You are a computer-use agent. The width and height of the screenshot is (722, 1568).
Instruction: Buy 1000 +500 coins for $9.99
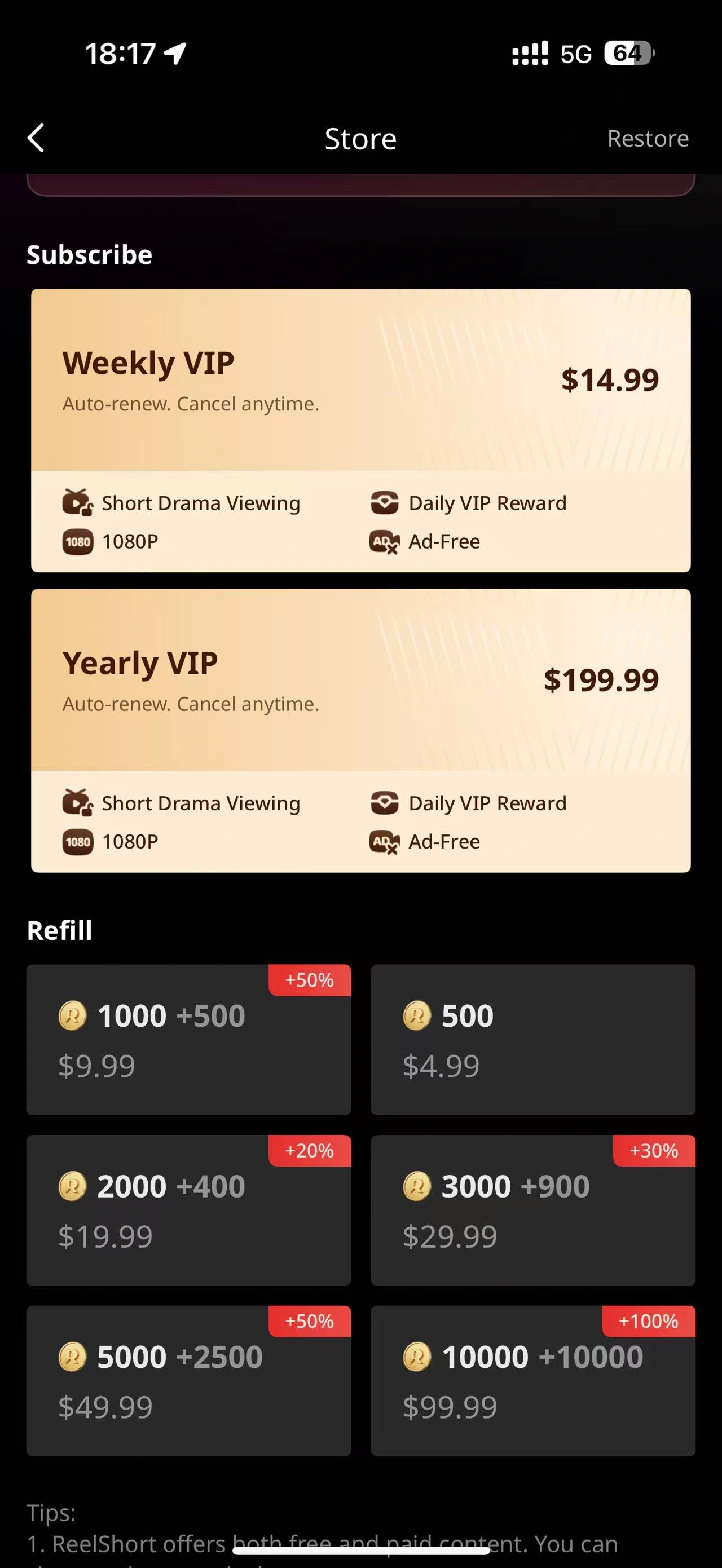point(188,1040)
